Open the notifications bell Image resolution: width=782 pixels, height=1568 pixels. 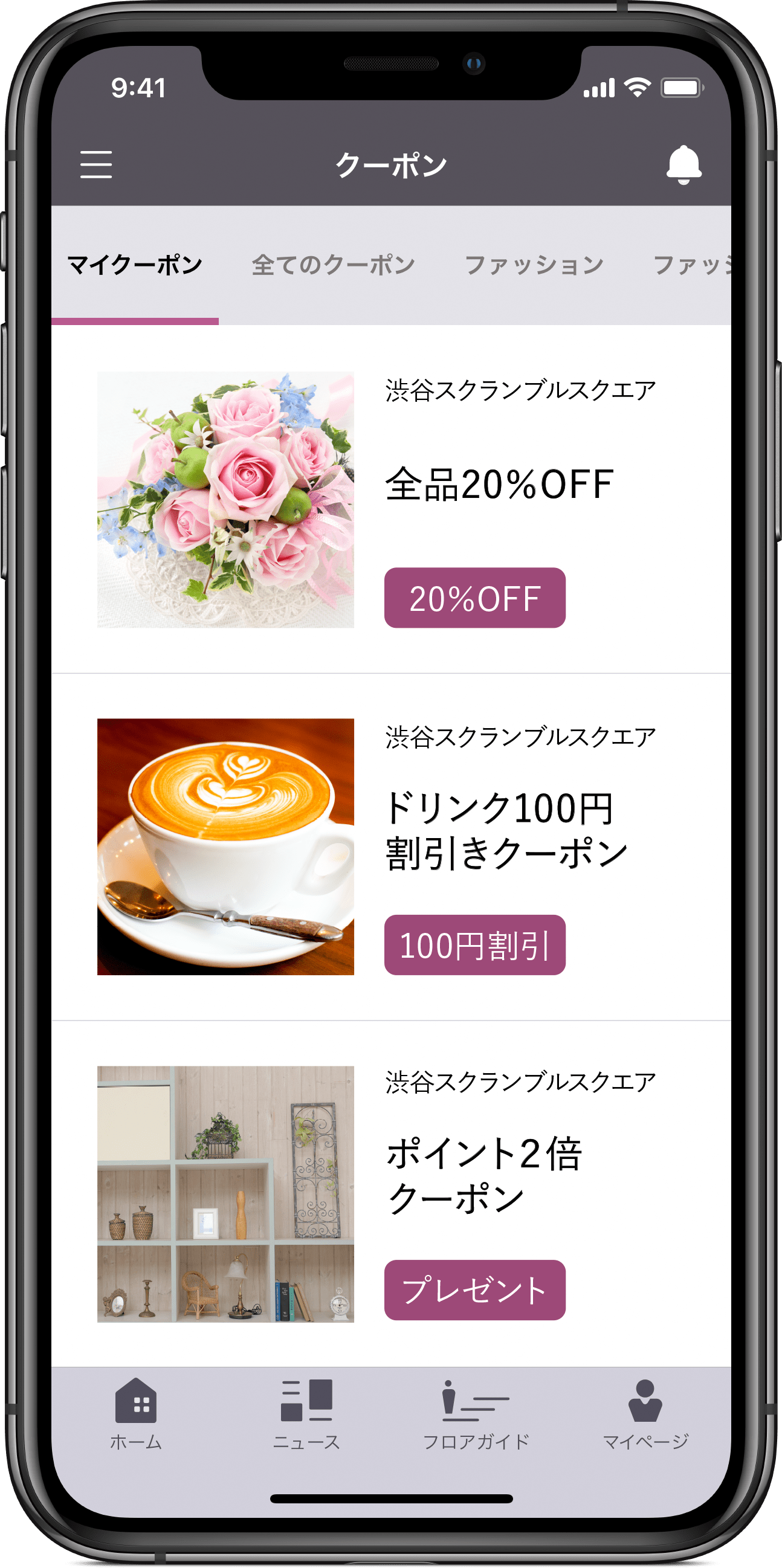pos(683,165)
